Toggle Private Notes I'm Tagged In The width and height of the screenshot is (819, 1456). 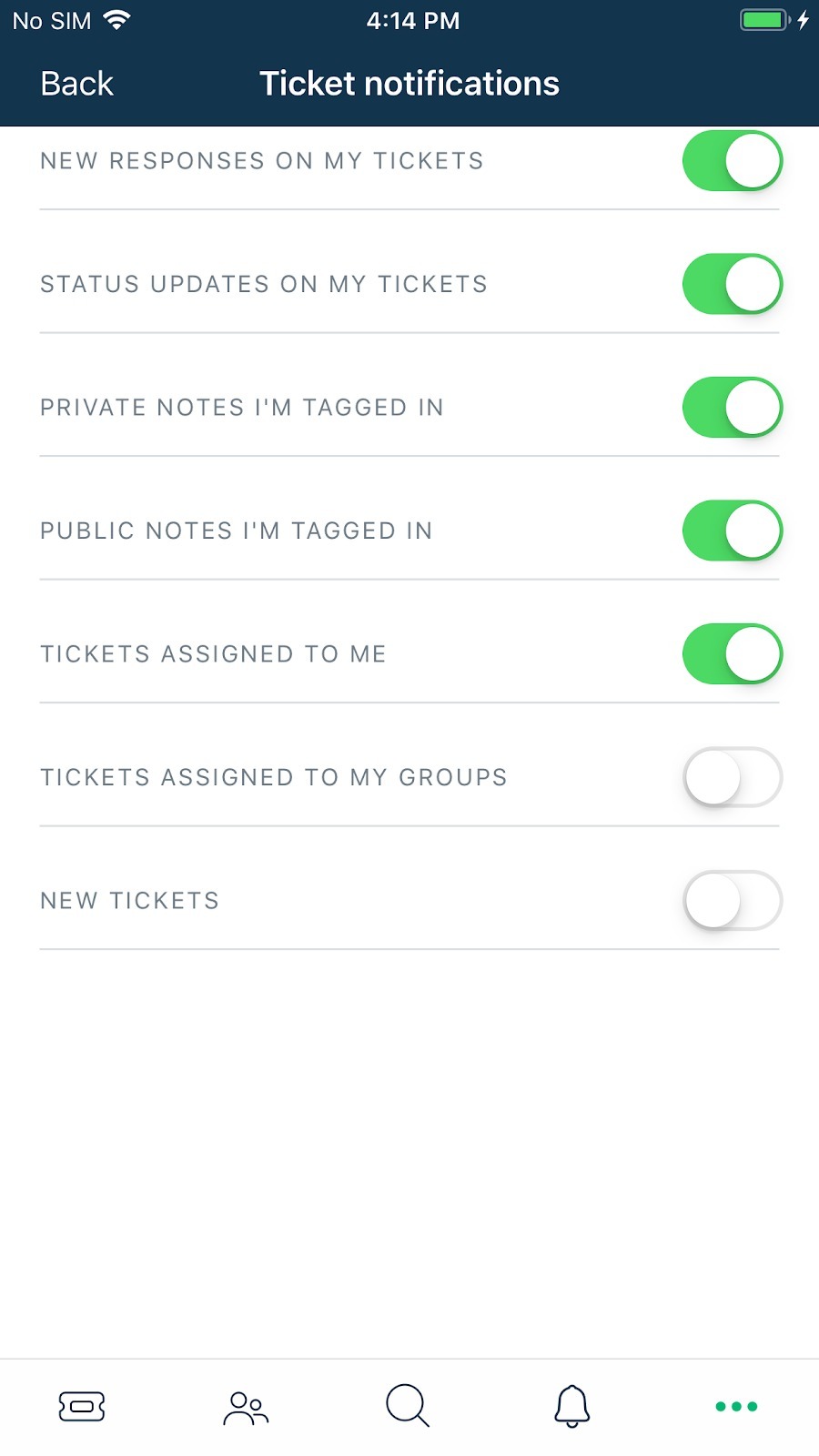(x=733, y=408)
